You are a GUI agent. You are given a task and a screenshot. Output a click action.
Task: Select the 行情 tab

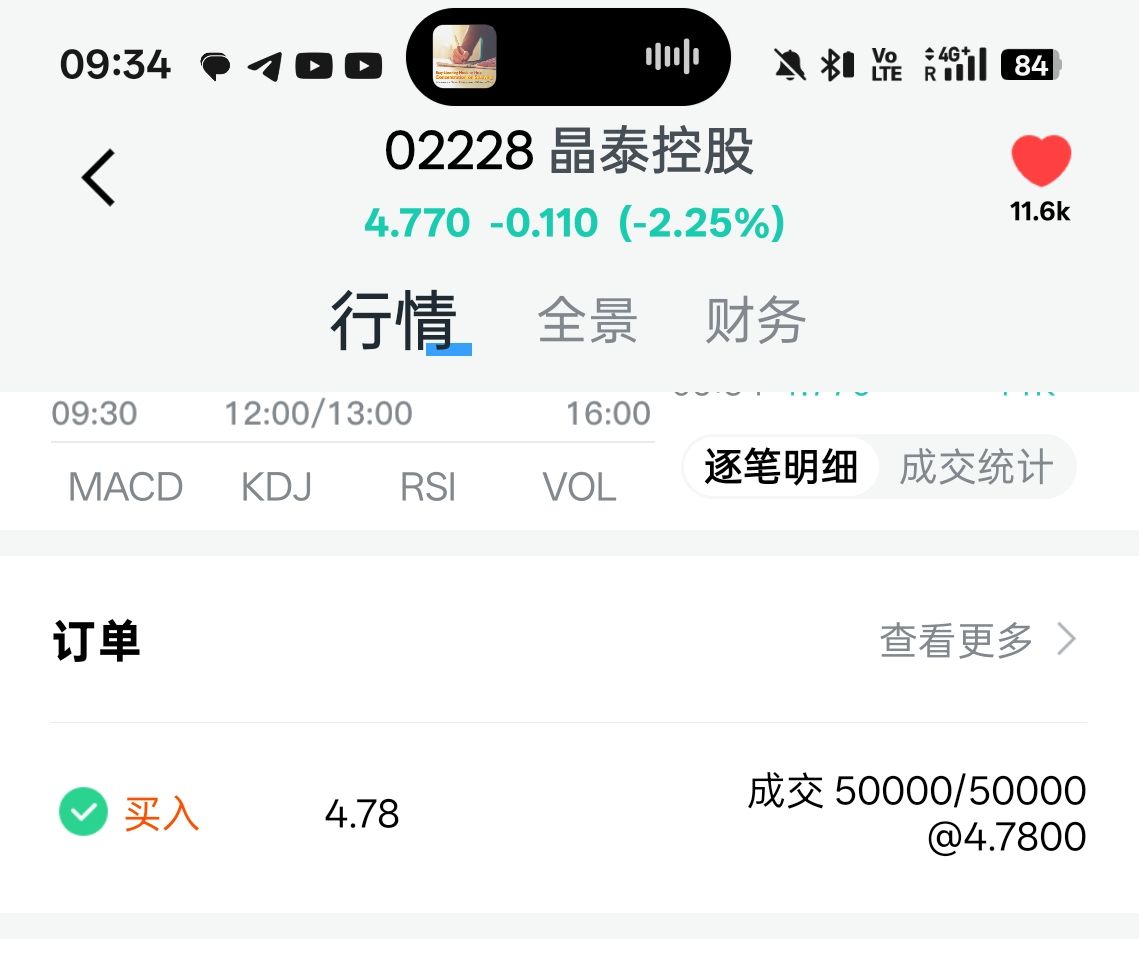393,322
